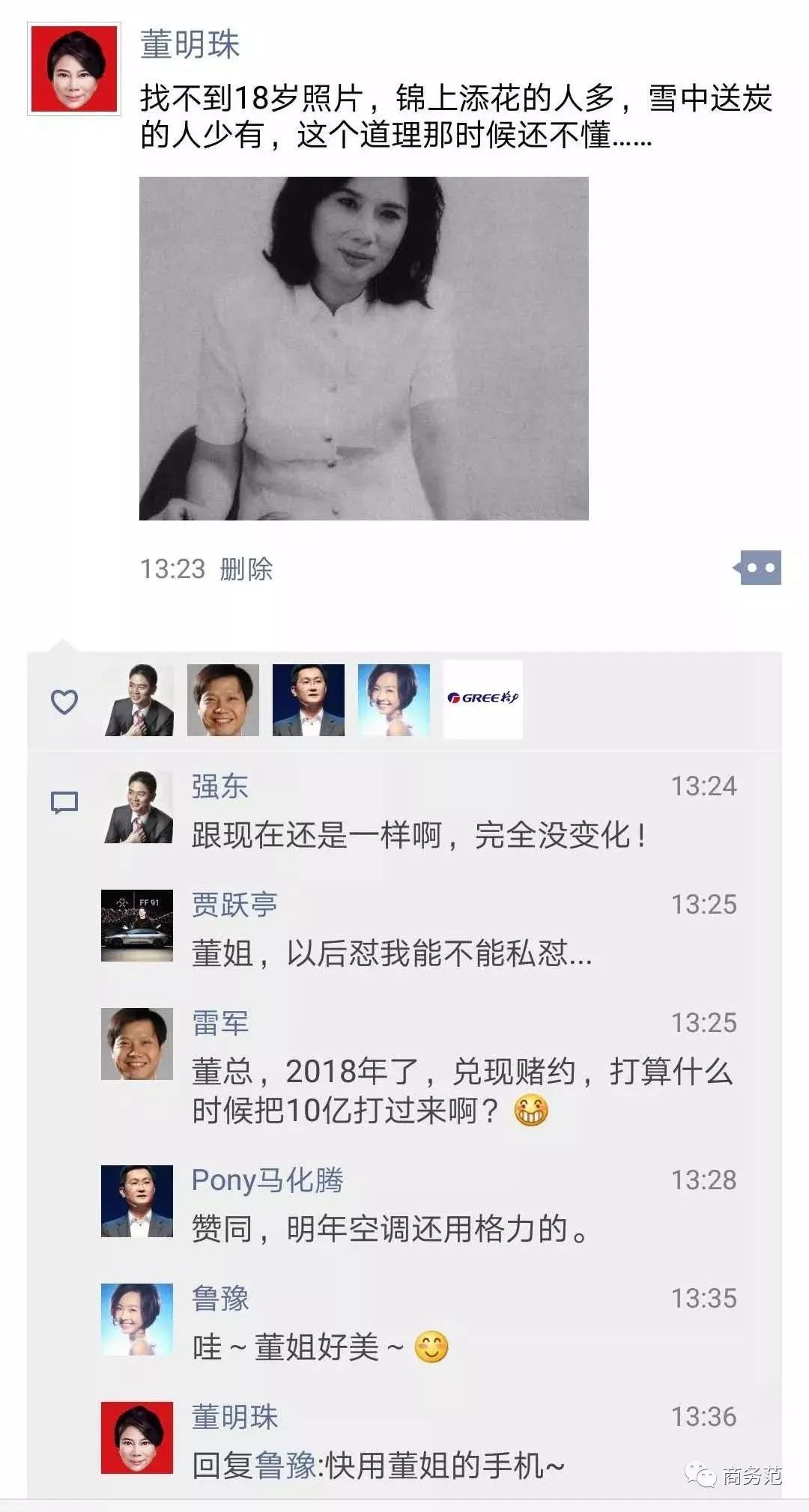809x1512 pixels.
Task: Open 董明珠's profile from the post header name
Action: [190, 45]
